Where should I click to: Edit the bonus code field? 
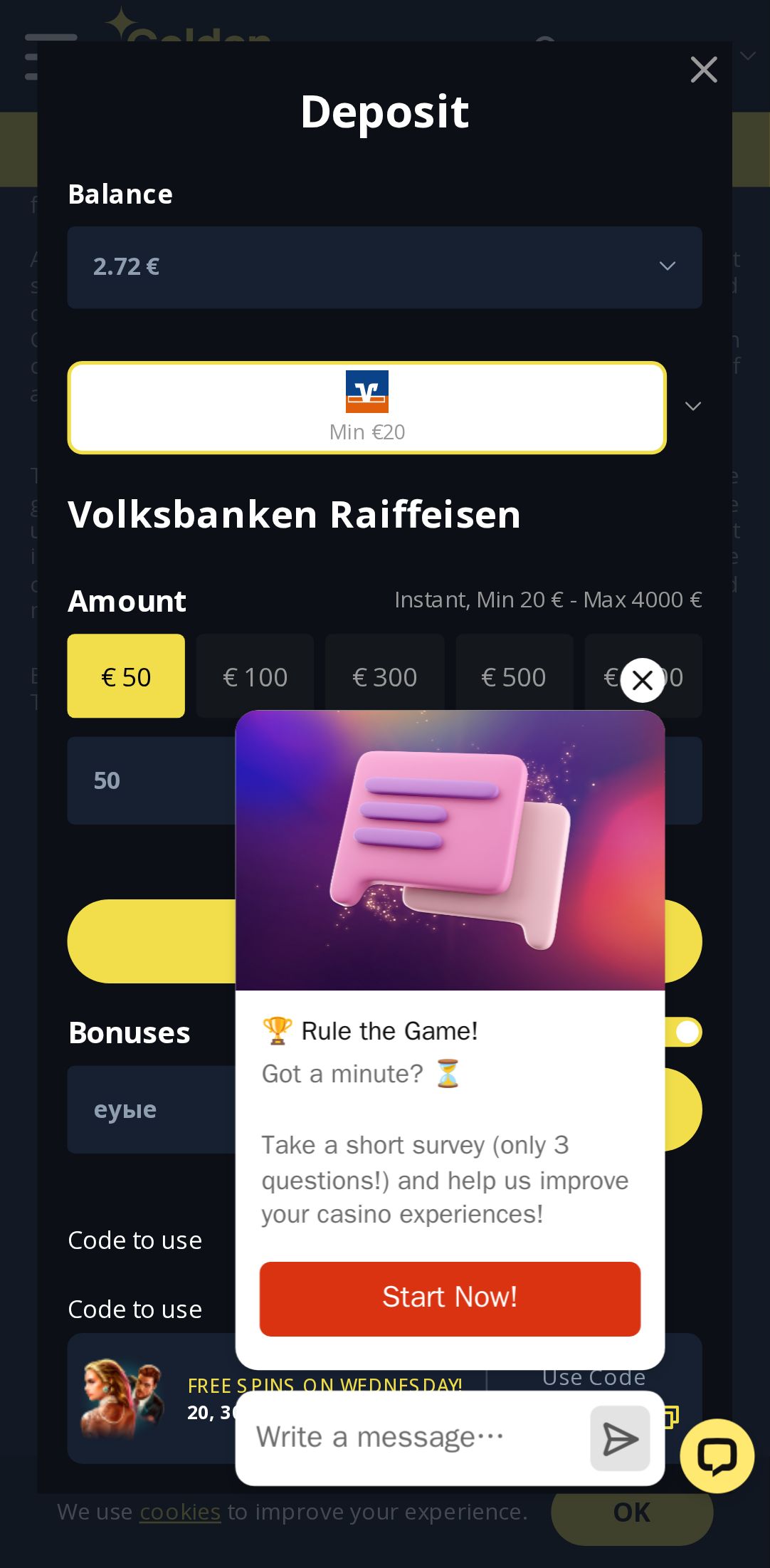tap(151, 1109)
